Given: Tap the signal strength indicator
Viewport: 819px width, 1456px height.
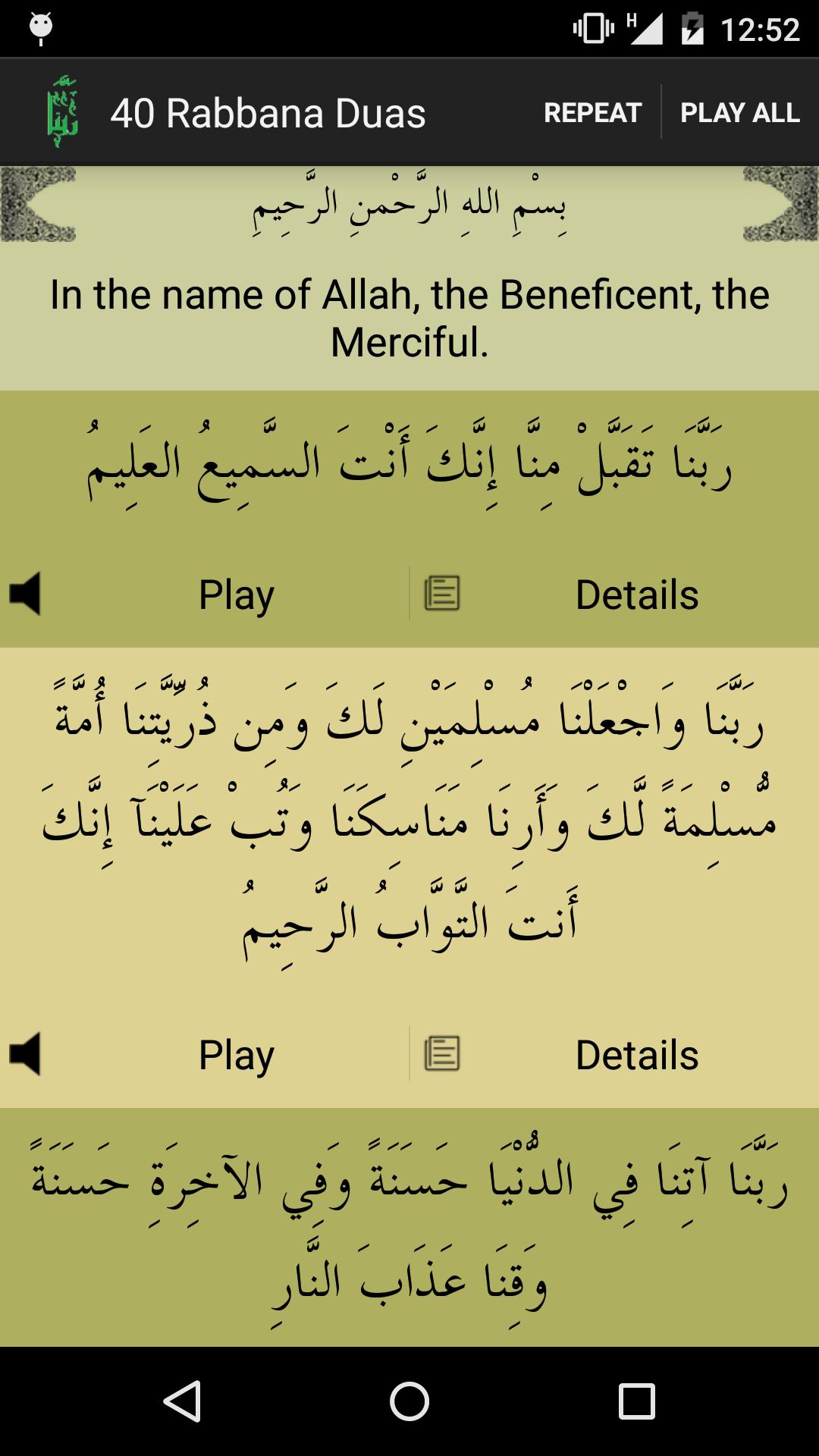Looking at the screenshot, I should pos(648,25).
